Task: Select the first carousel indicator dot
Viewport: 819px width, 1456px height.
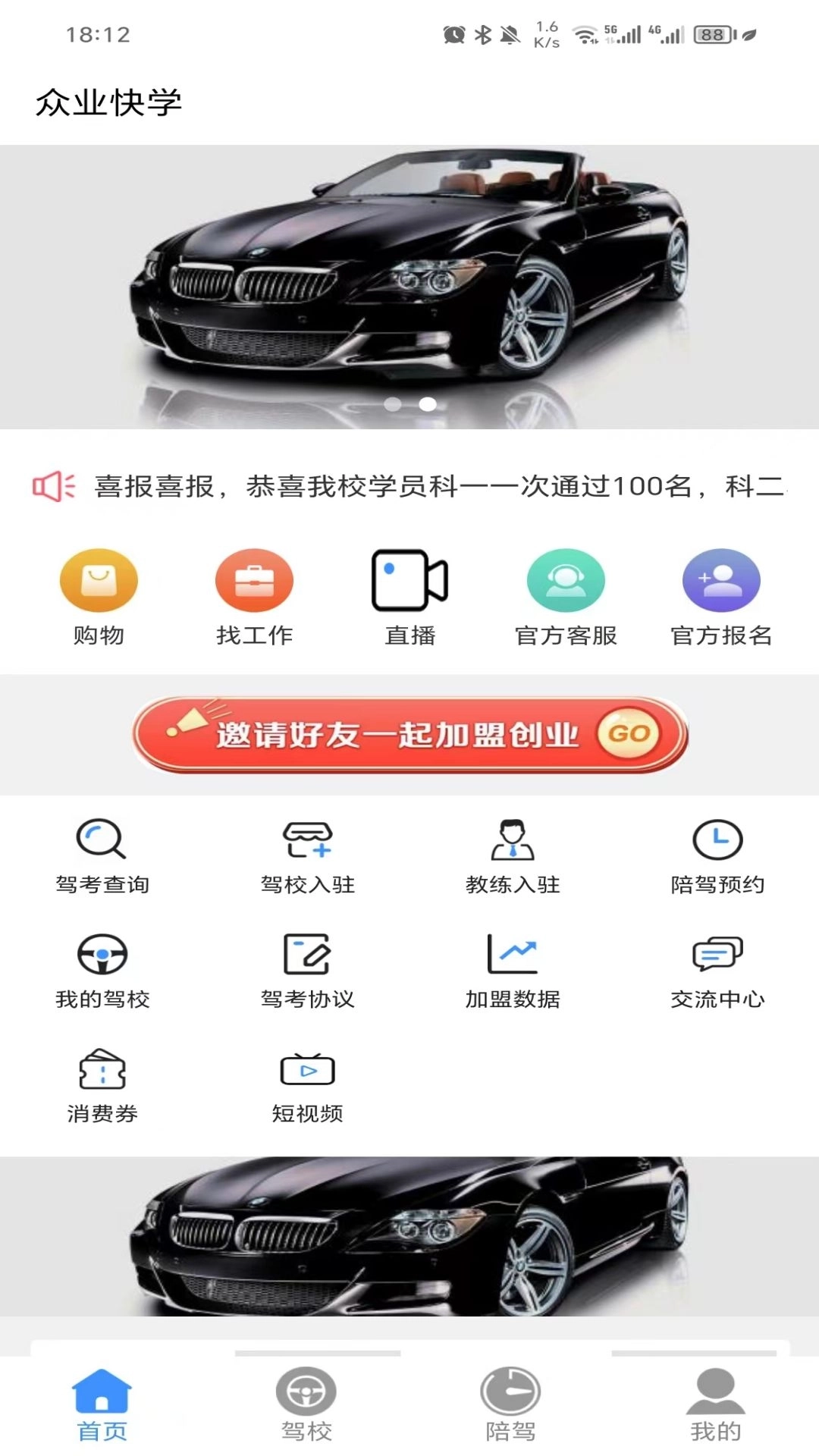Action: click(x=394, y=404)
